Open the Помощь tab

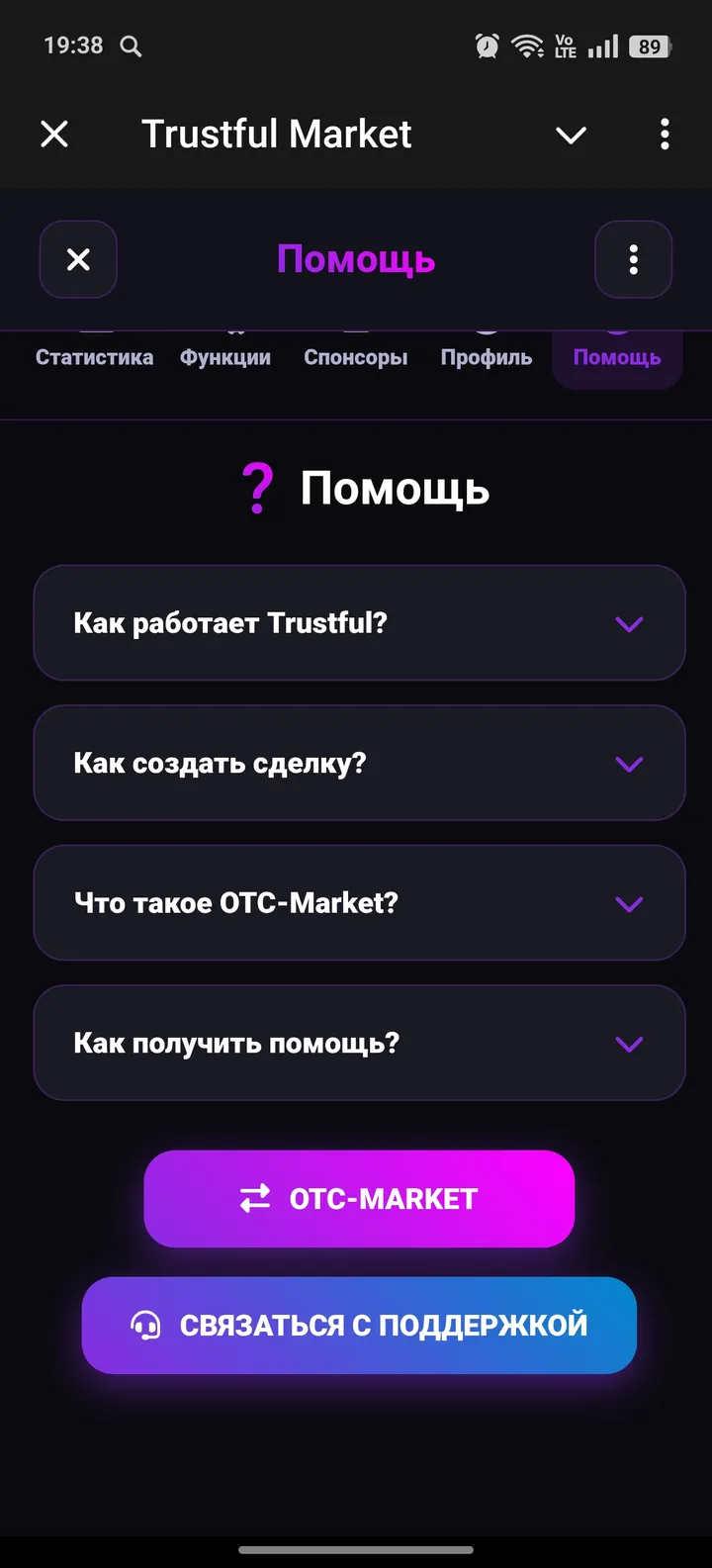point(616,357)
